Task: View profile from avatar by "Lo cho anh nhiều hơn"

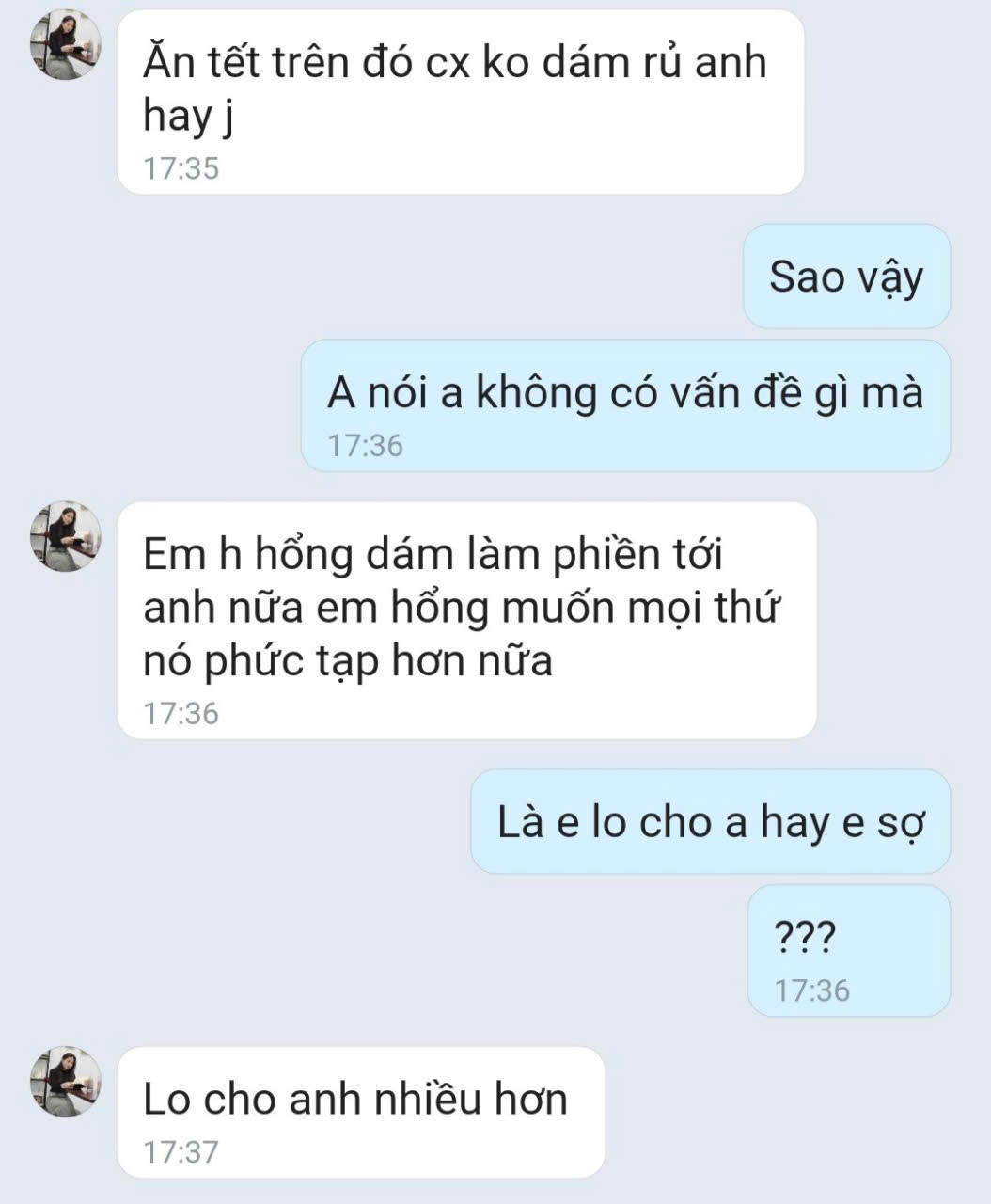Action: (65, 1081)
